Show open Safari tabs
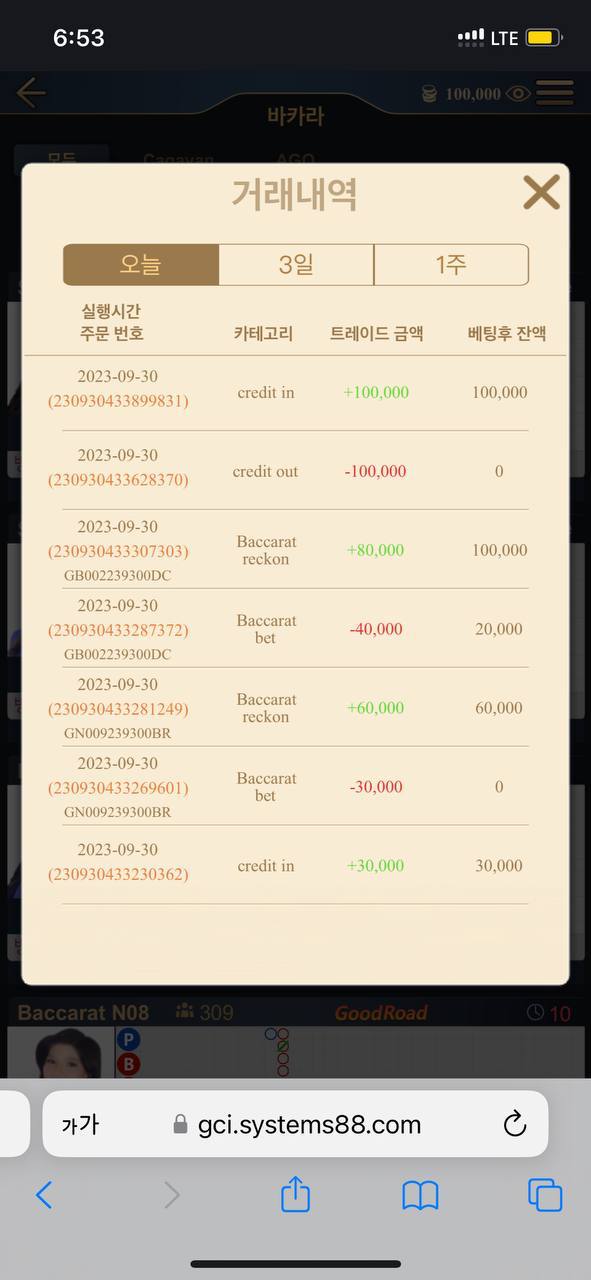The width and height of the screenshot is (591, 1280). (x=545, y=1195)
